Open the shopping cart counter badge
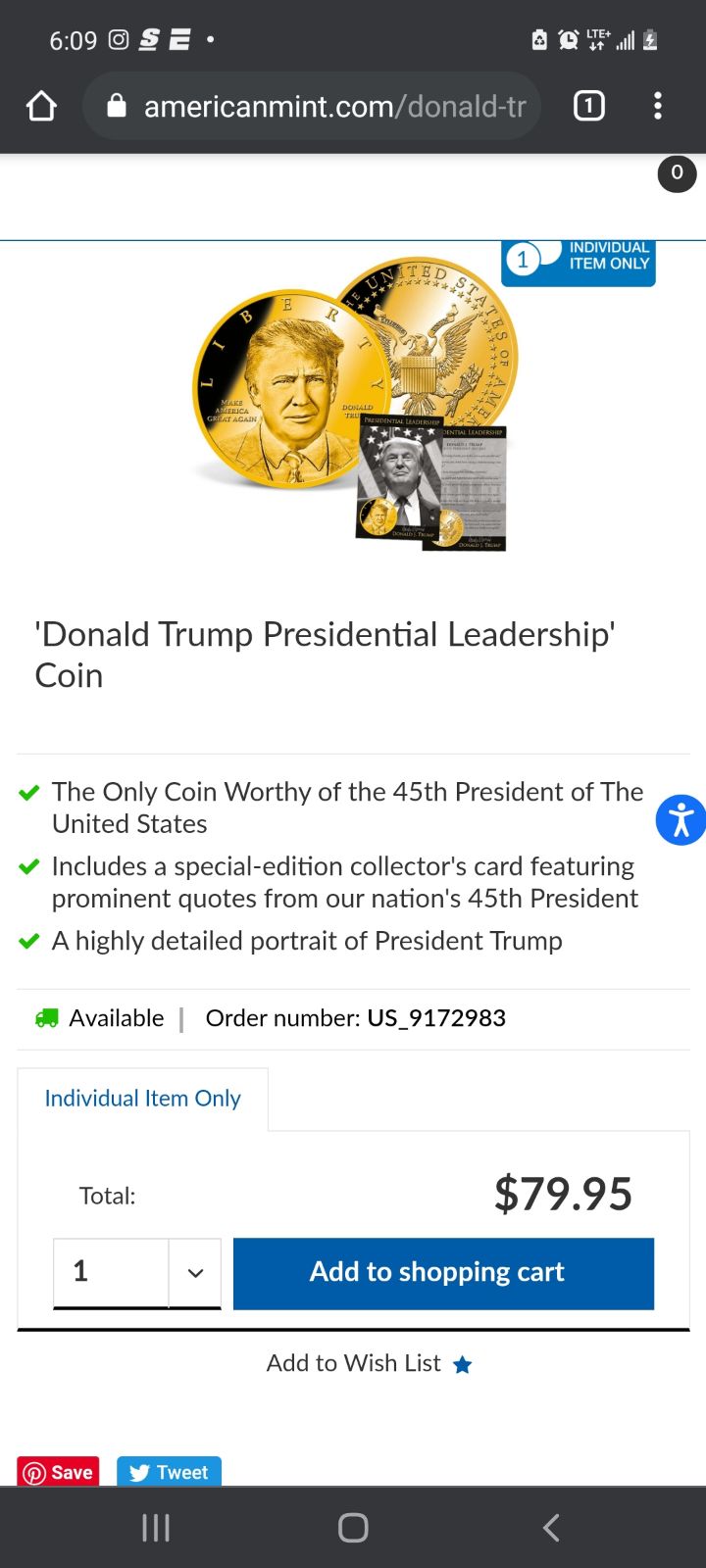Screen dimensions: 706x1568 677,173
